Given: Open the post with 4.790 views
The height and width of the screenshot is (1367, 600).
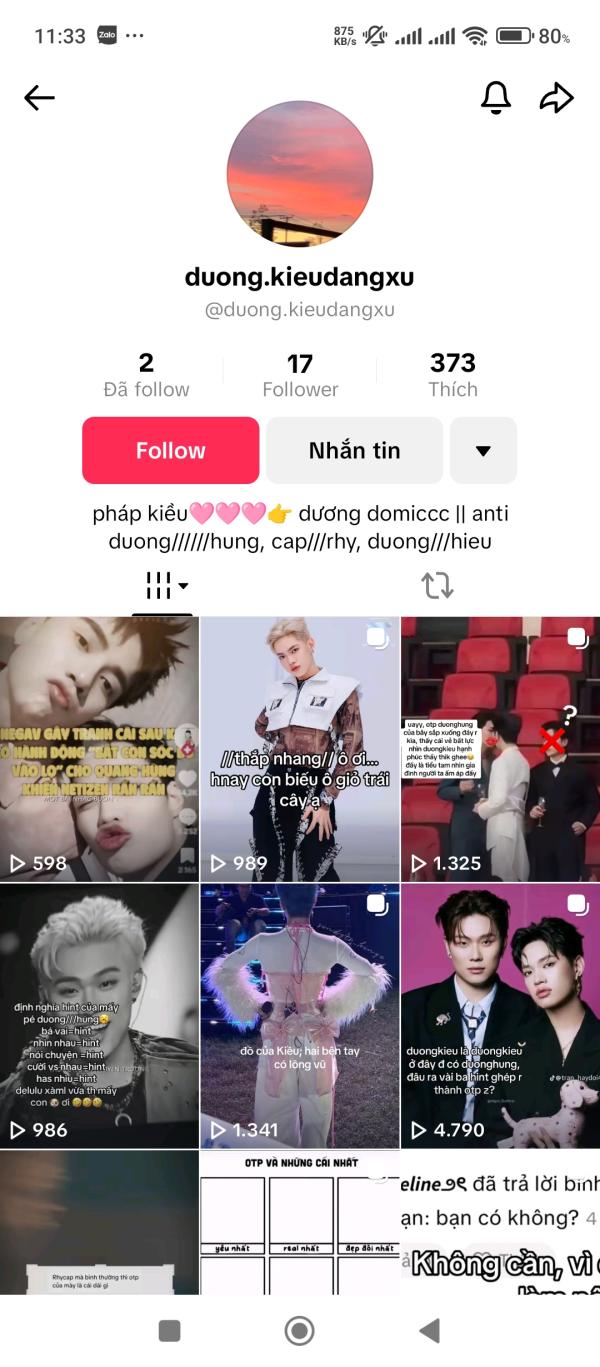Looking at the screenshot, I should (500, 1015).
